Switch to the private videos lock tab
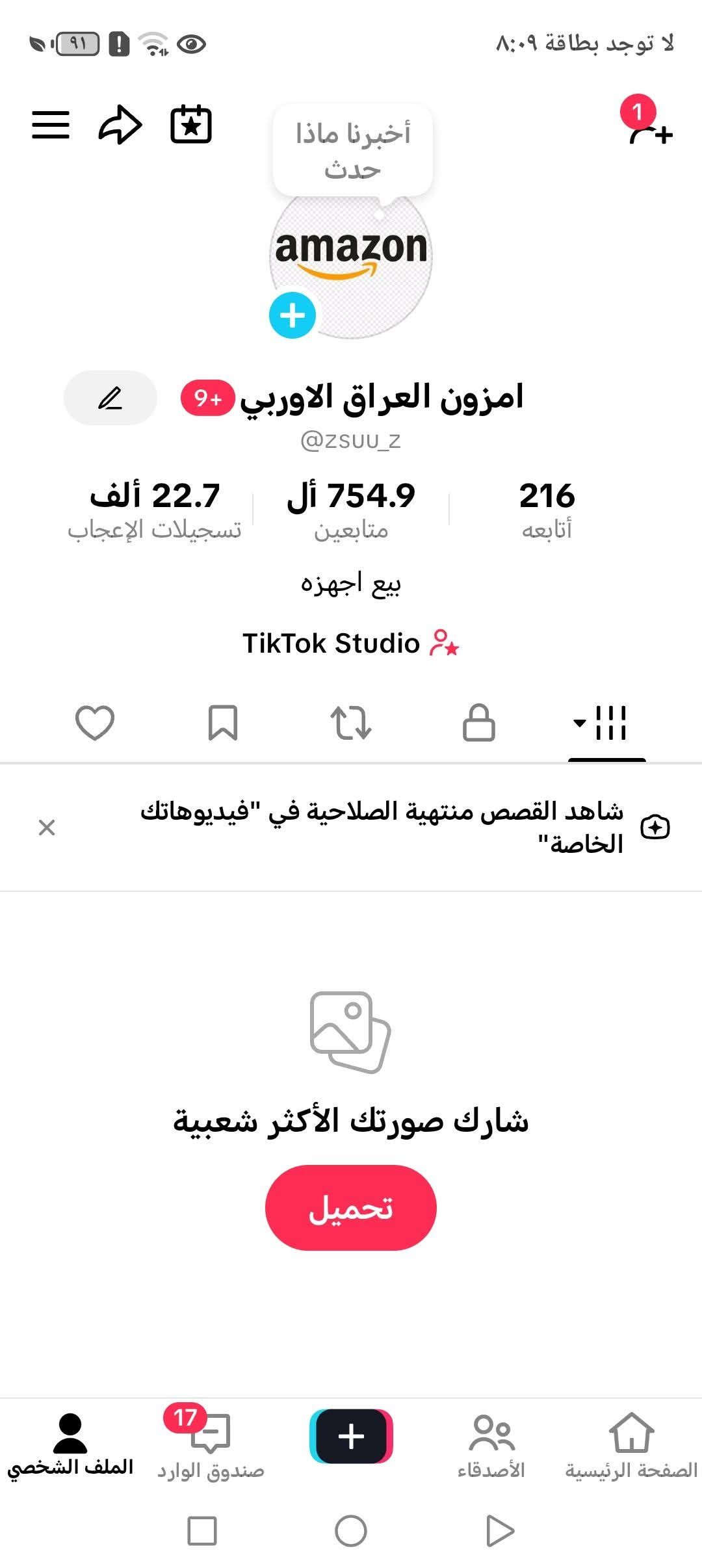 point(479,723)
